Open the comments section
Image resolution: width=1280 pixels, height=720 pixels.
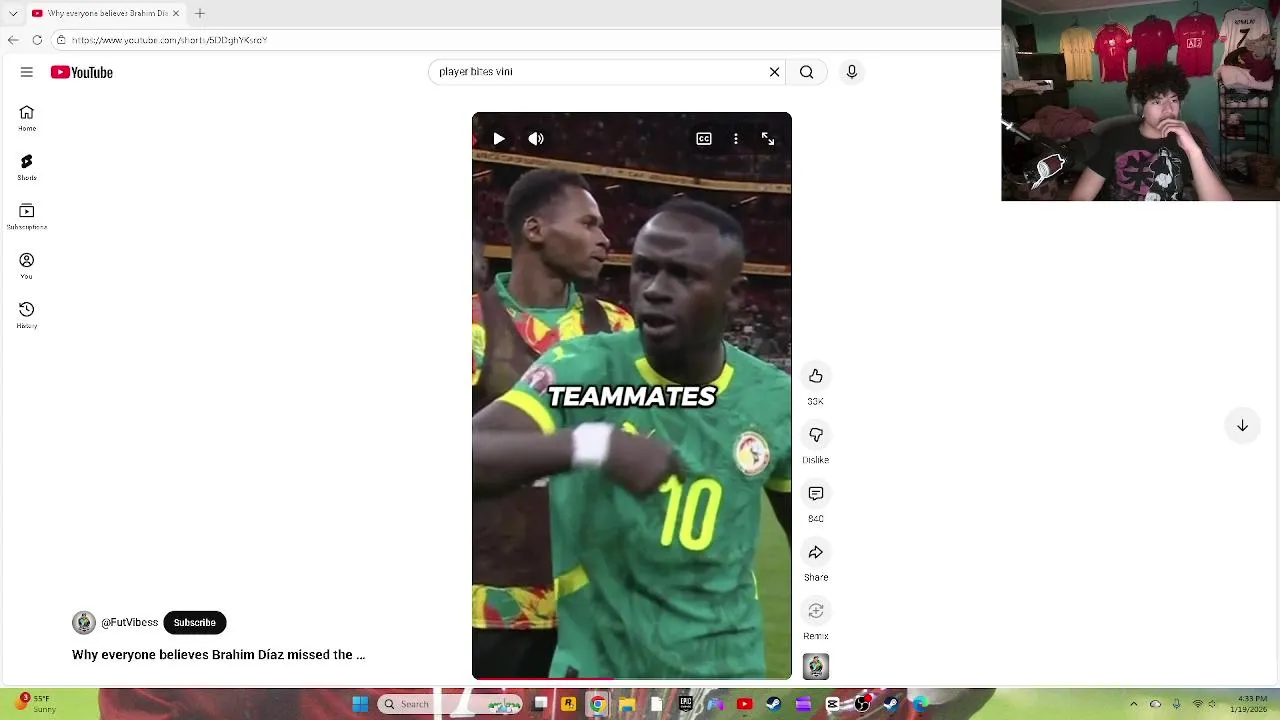tap(816, 494)
